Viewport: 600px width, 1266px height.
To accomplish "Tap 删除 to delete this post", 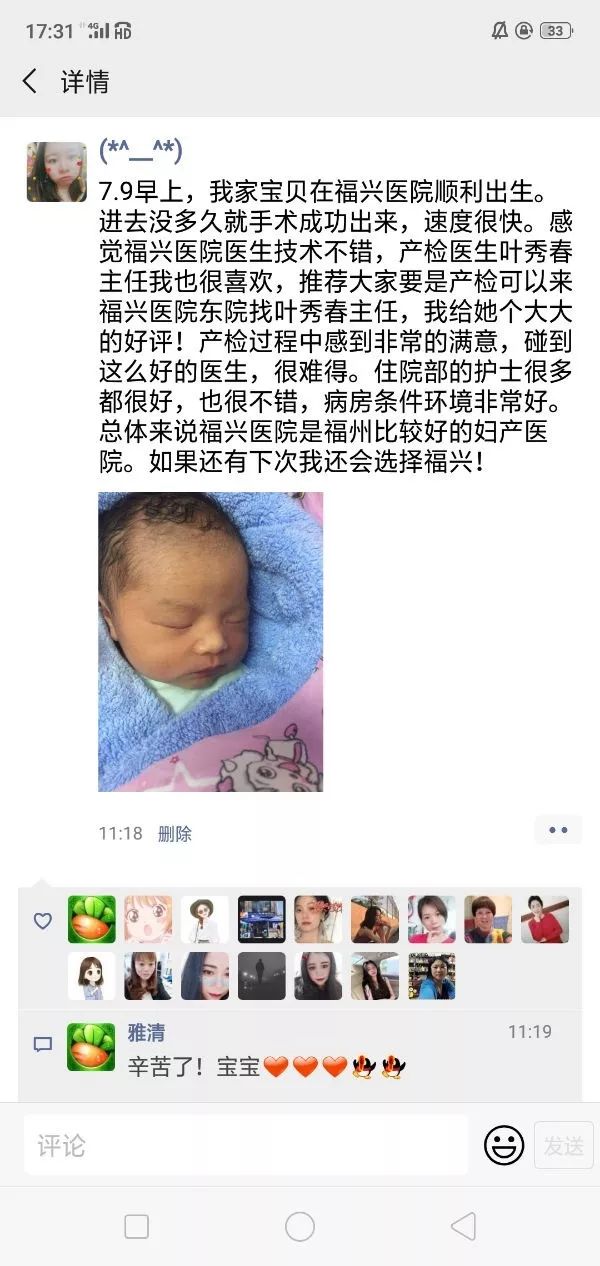I will coord(175,833).
